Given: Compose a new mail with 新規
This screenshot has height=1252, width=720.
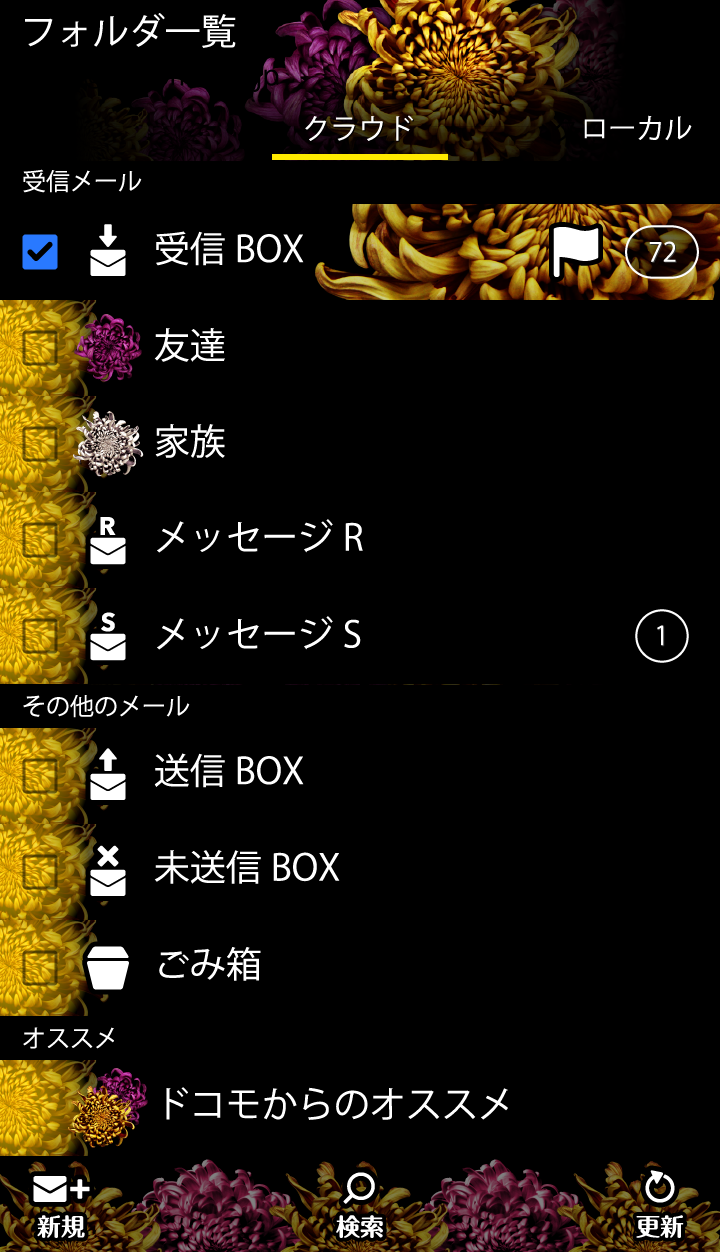Looking at the screenshot, I should point(61,1206).
